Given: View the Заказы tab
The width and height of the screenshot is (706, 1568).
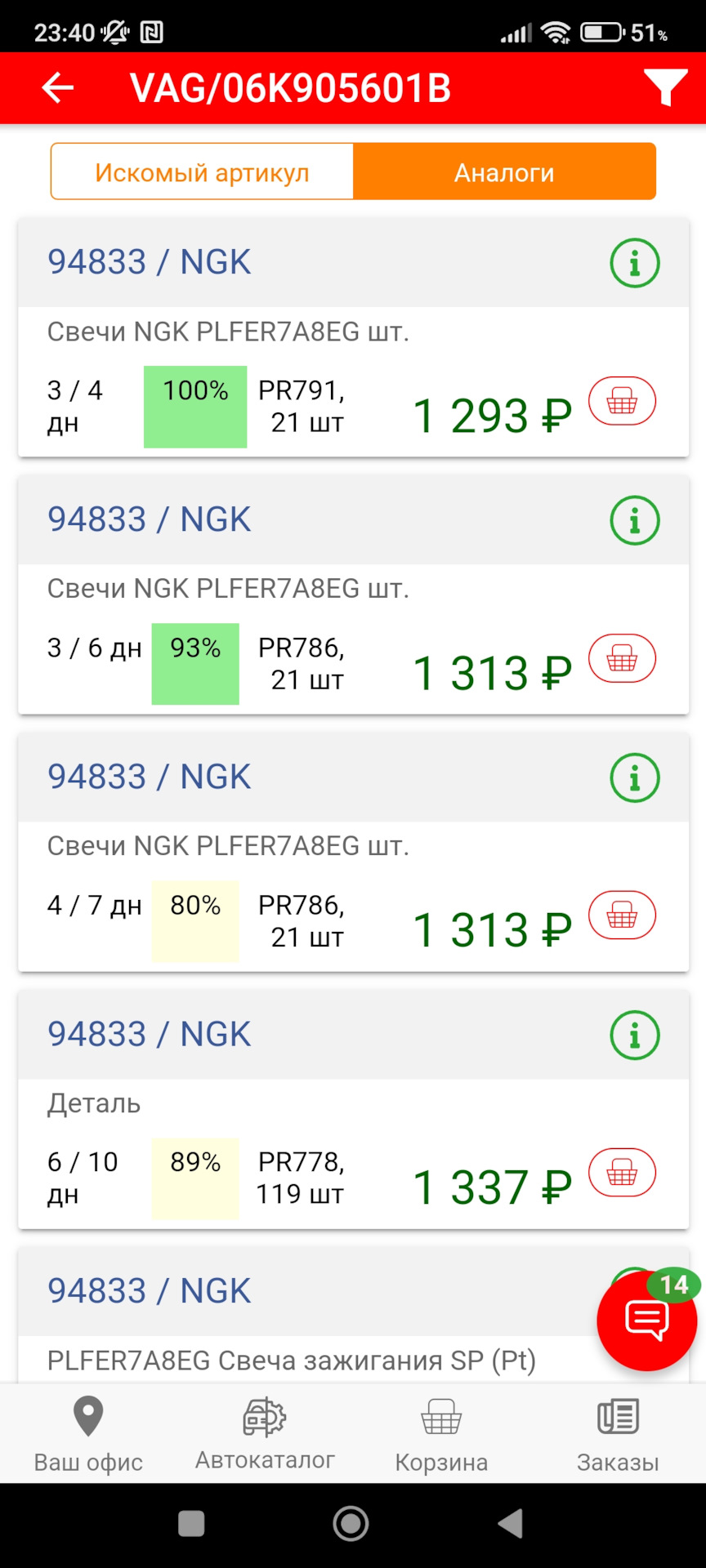Looking at the screenshot, I should 618,1434.
